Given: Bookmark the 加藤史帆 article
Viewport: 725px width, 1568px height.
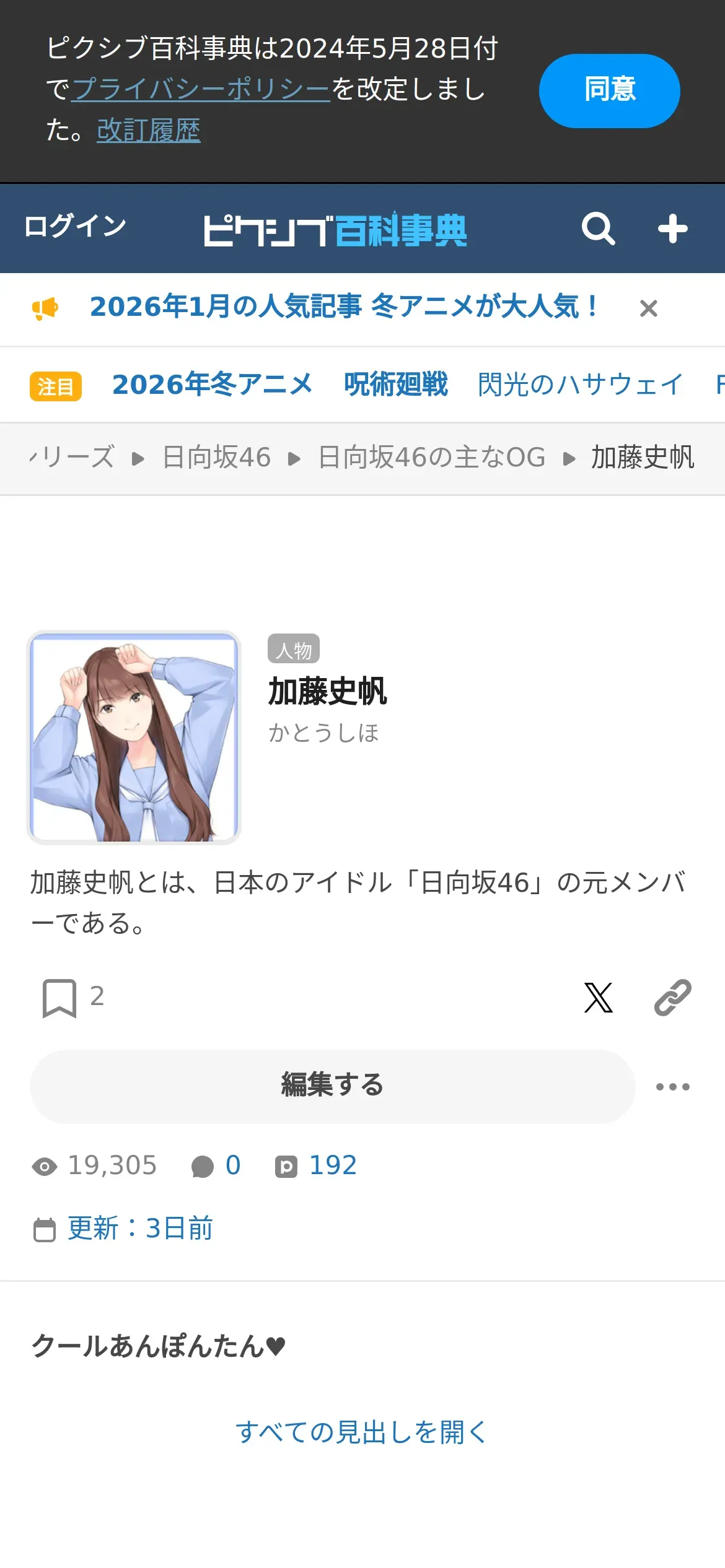Looking at the screenshot, I should tap(59, 998).
